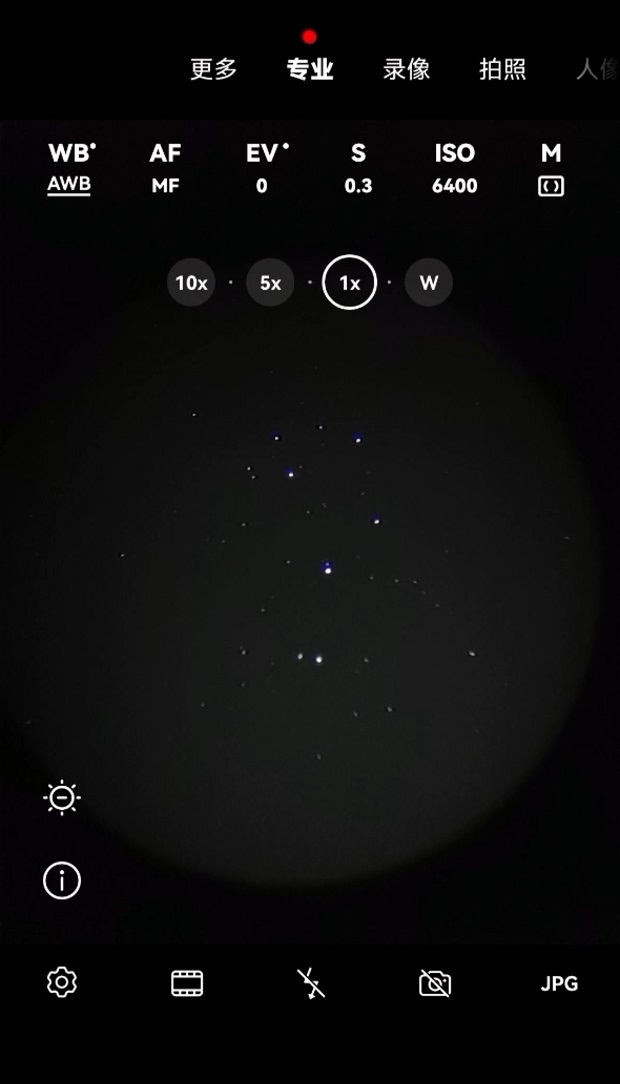Switch to the W wide-angle lens
The width and height of the screenshot is (620, 1084).
(429, 283)
